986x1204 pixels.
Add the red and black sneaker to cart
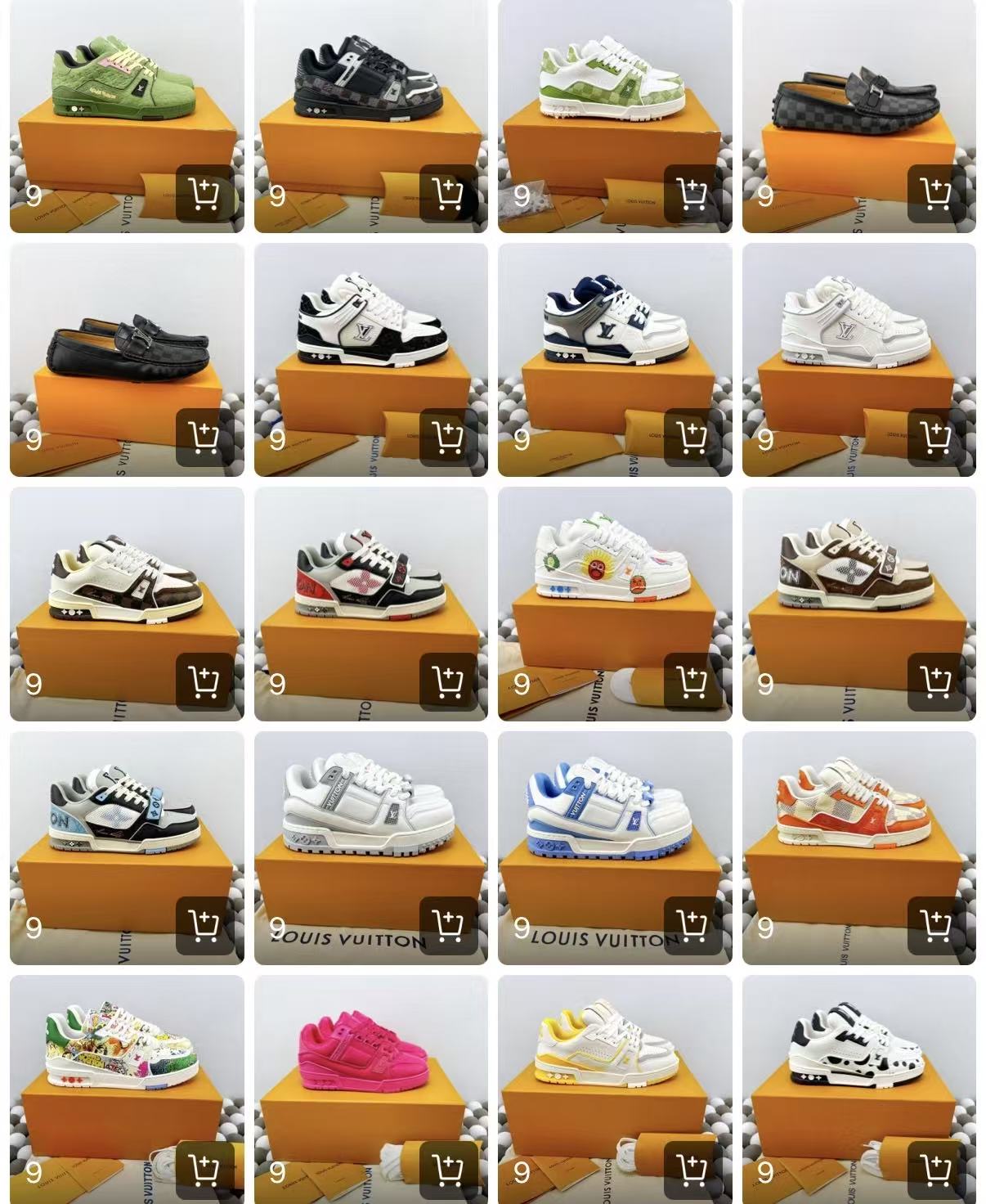pyautogui.click(x=447, y=681)
